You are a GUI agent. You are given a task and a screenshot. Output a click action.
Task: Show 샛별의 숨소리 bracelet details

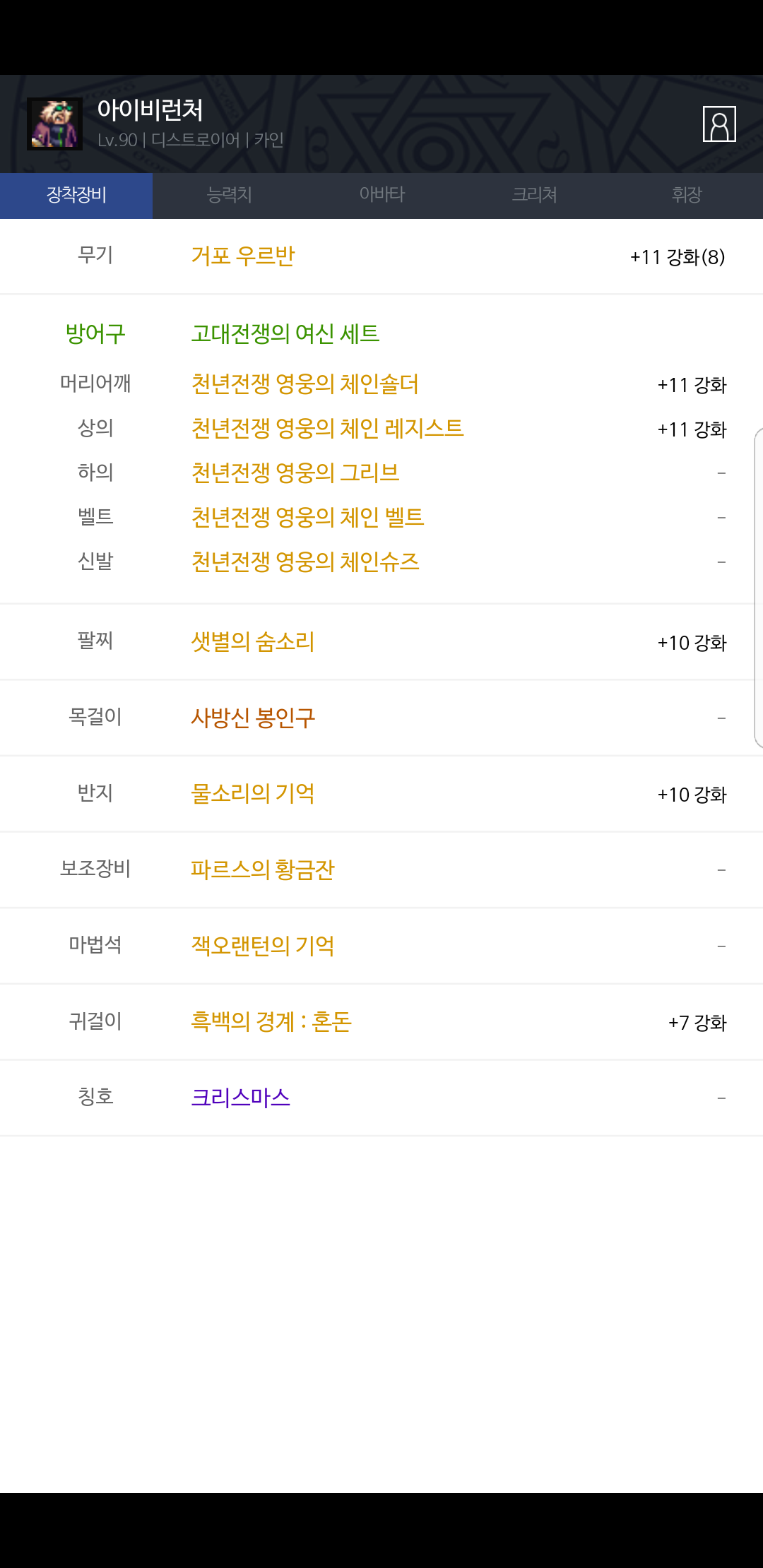click(x=253, y=642)
